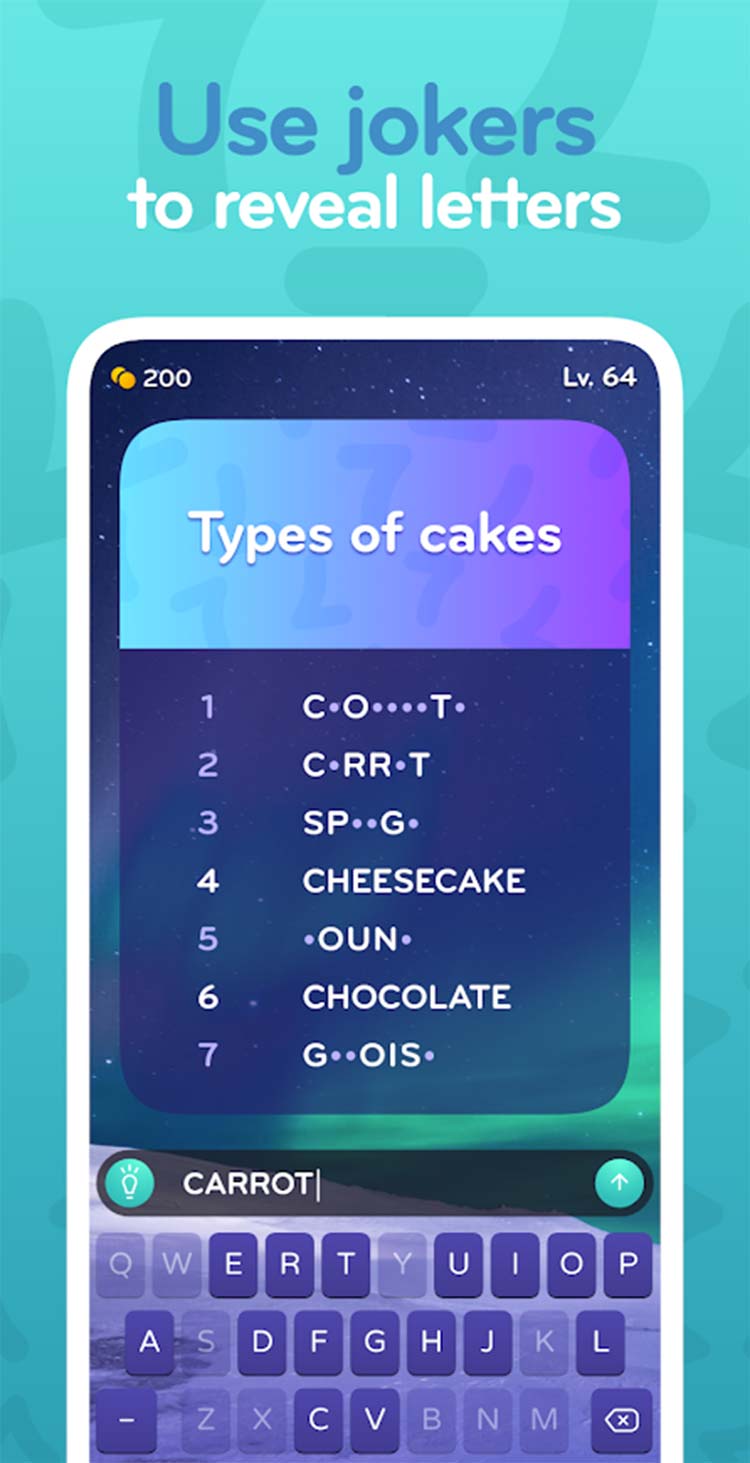Select the Types of cakes header
Viewport: 750px width, 1463px height.
[375, 533]
